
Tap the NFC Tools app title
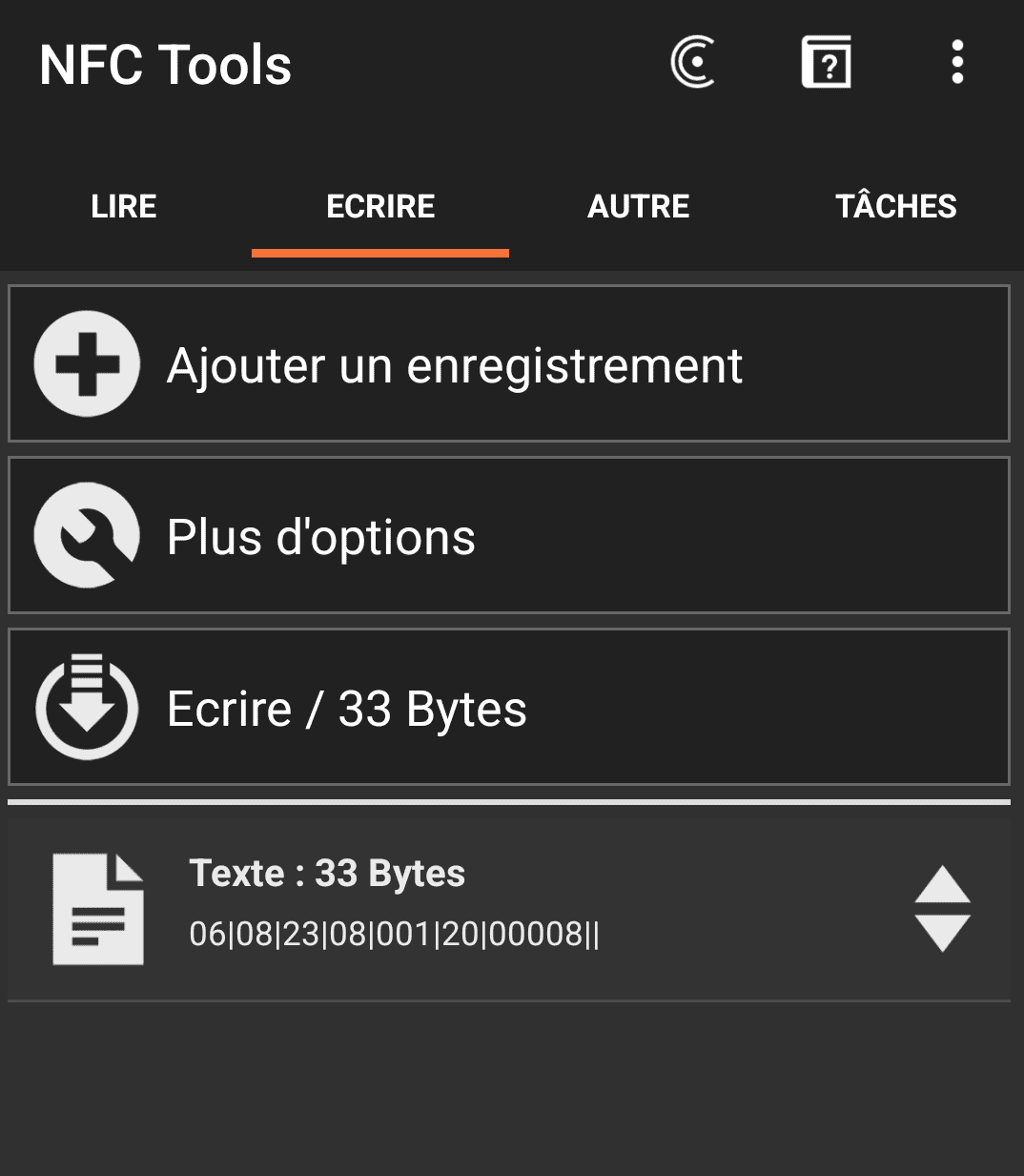point(164,63)
